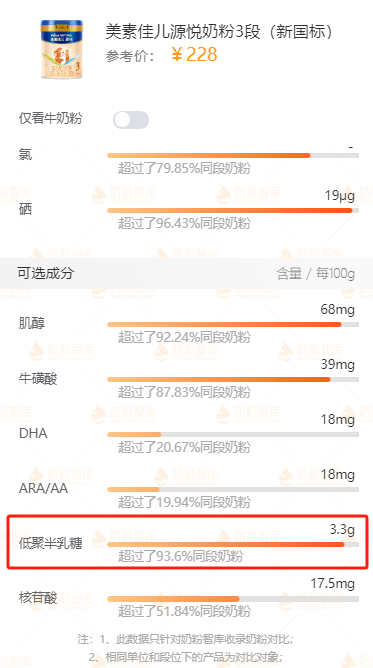Open the 美素佳儿源悦奶粉3段 product image
The image size is (373, 668).
62,49
